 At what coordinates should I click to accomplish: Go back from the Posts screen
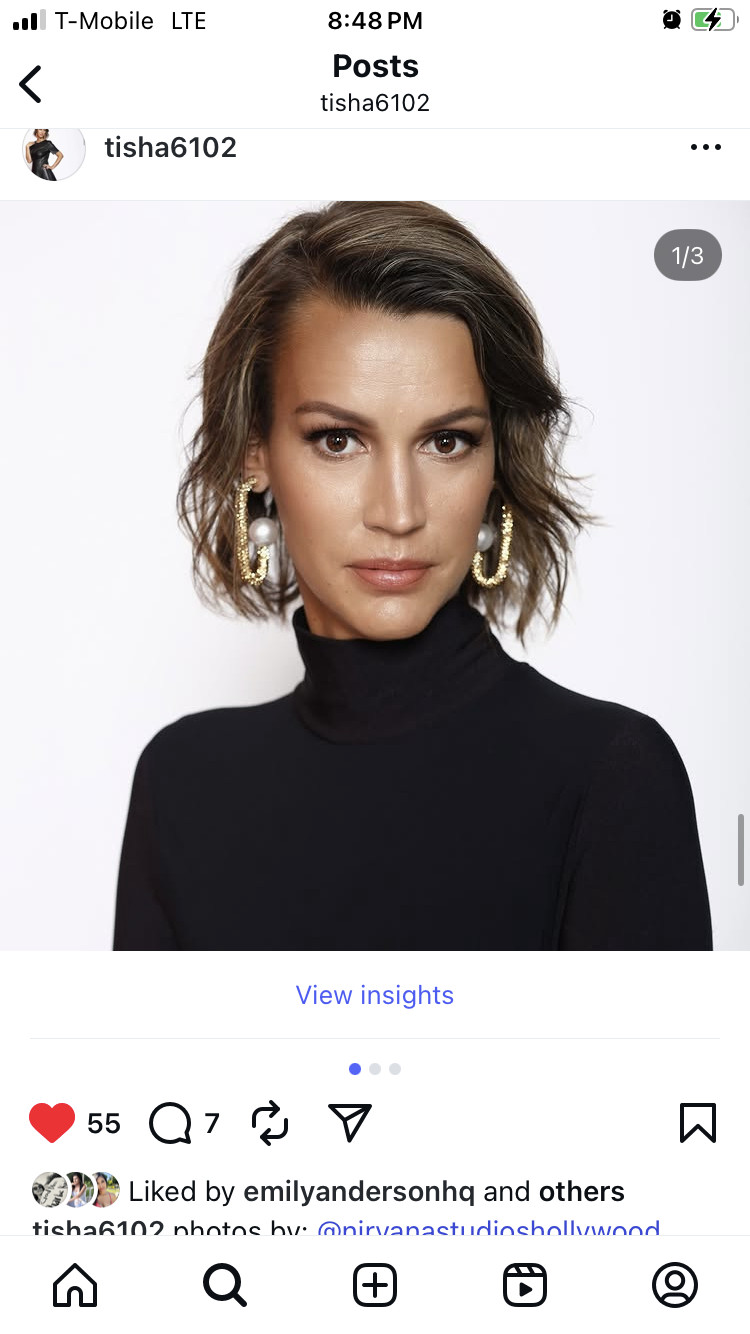point(31,84)
